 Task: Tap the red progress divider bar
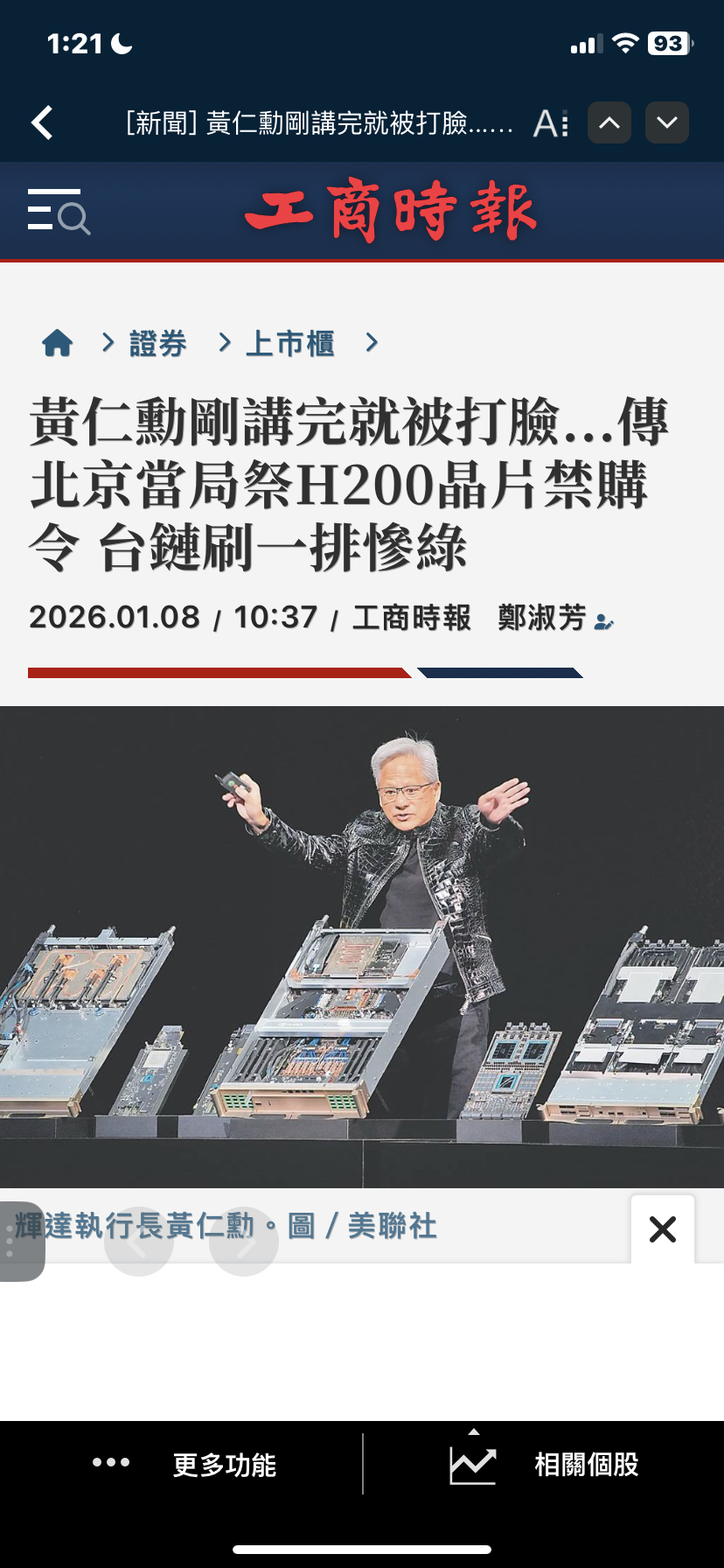[x=219, y=673]
